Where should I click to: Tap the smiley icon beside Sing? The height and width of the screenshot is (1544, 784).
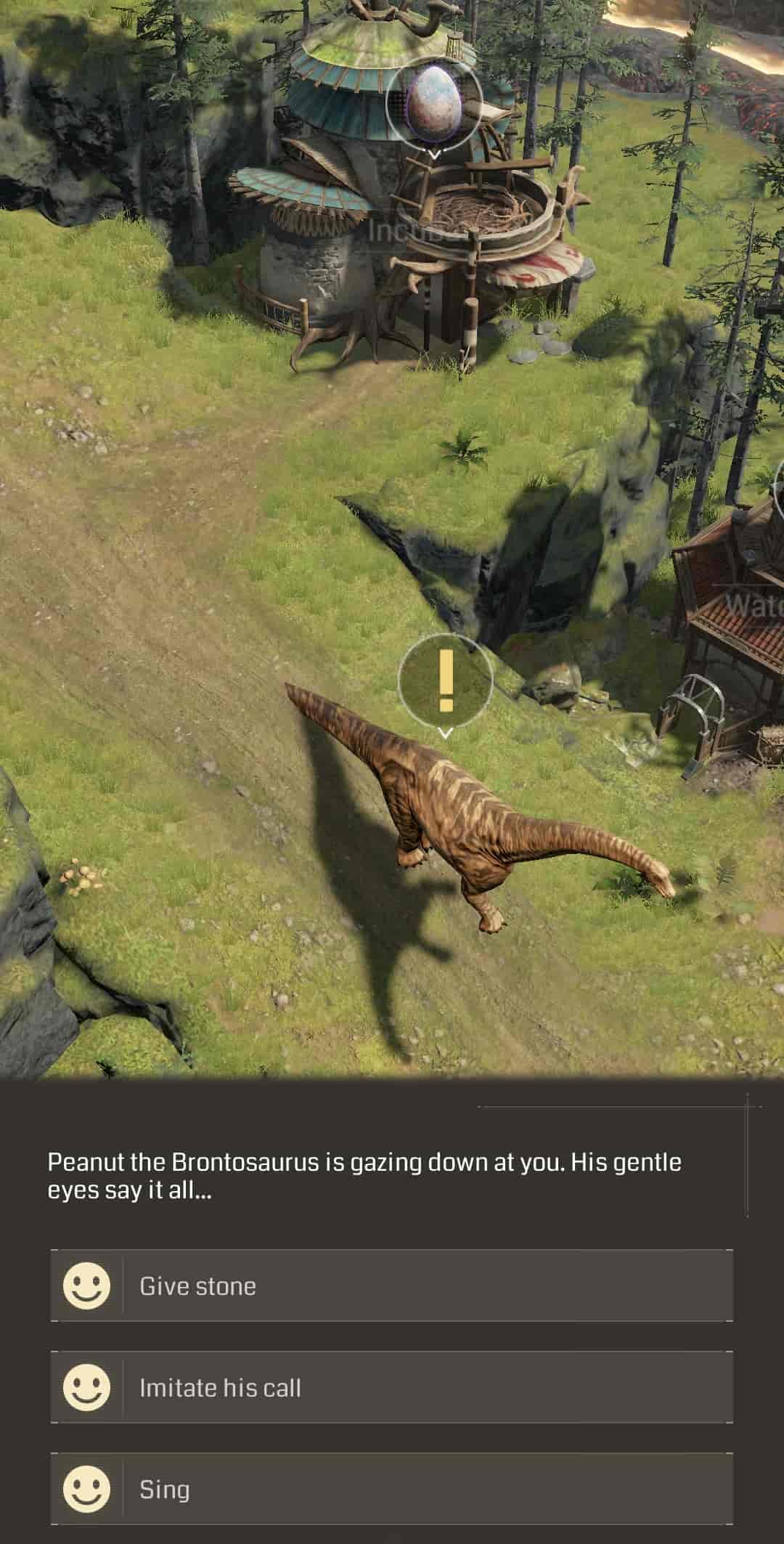click(x=86, y=1488)
